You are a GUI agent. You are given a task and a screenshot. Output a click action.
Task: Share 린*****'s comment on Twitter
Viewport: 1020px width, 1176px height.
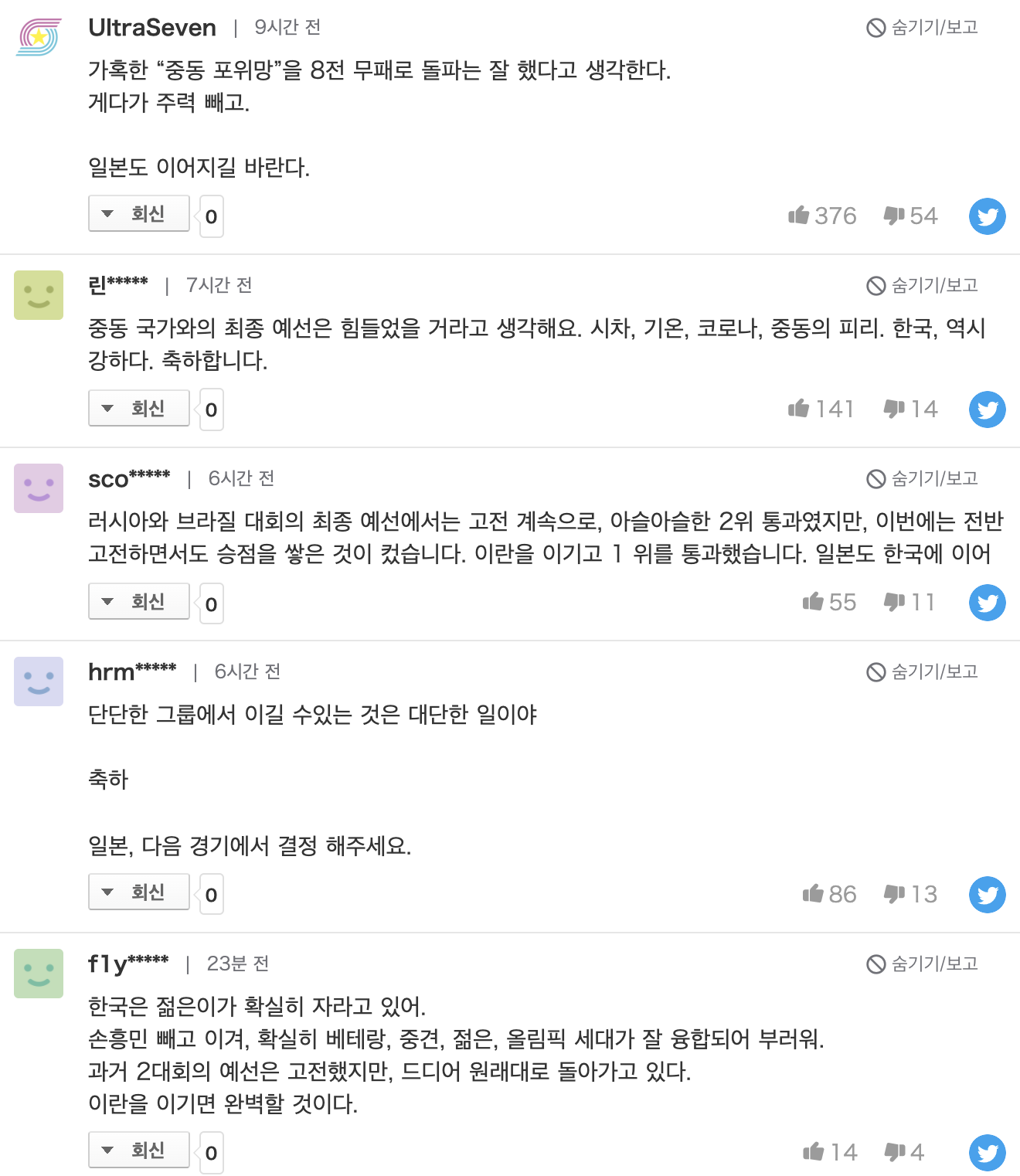[x=987, y=410]
